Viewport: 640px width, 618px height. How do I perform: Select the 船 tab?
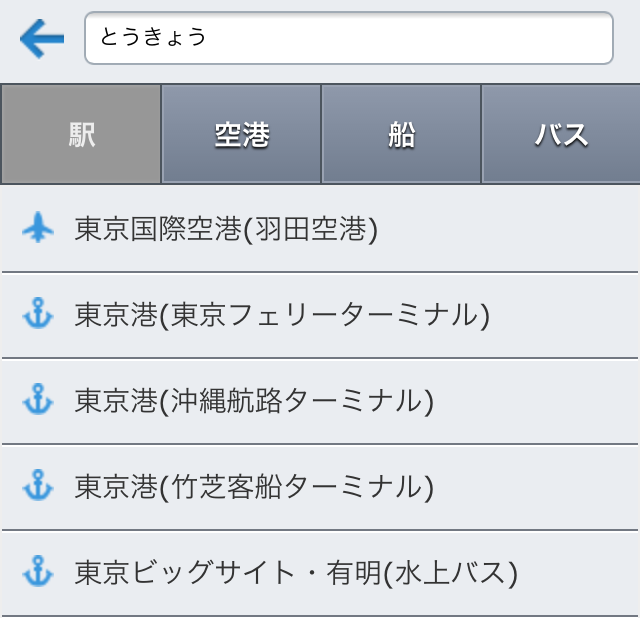401,134
